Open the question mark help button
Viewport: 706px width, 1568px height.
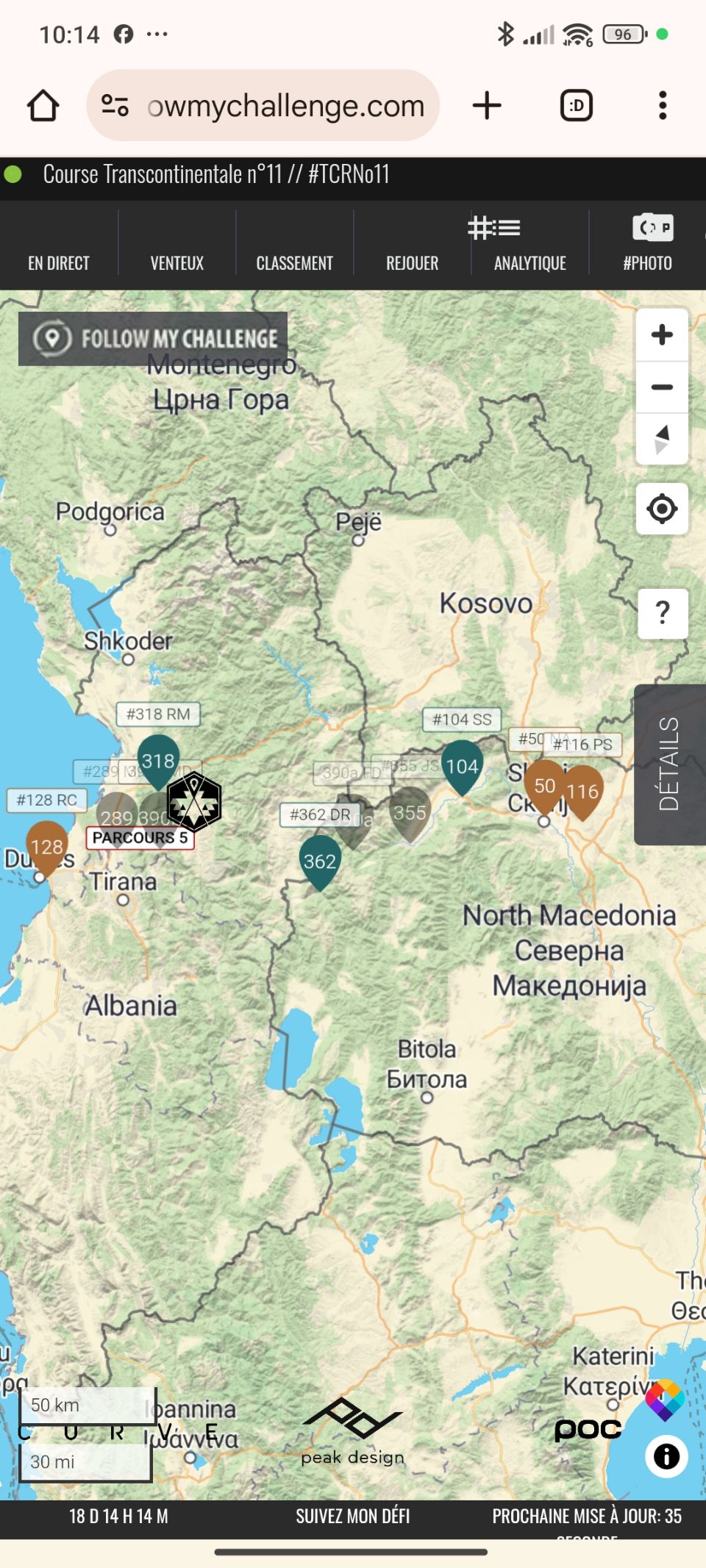click(662, 613)
